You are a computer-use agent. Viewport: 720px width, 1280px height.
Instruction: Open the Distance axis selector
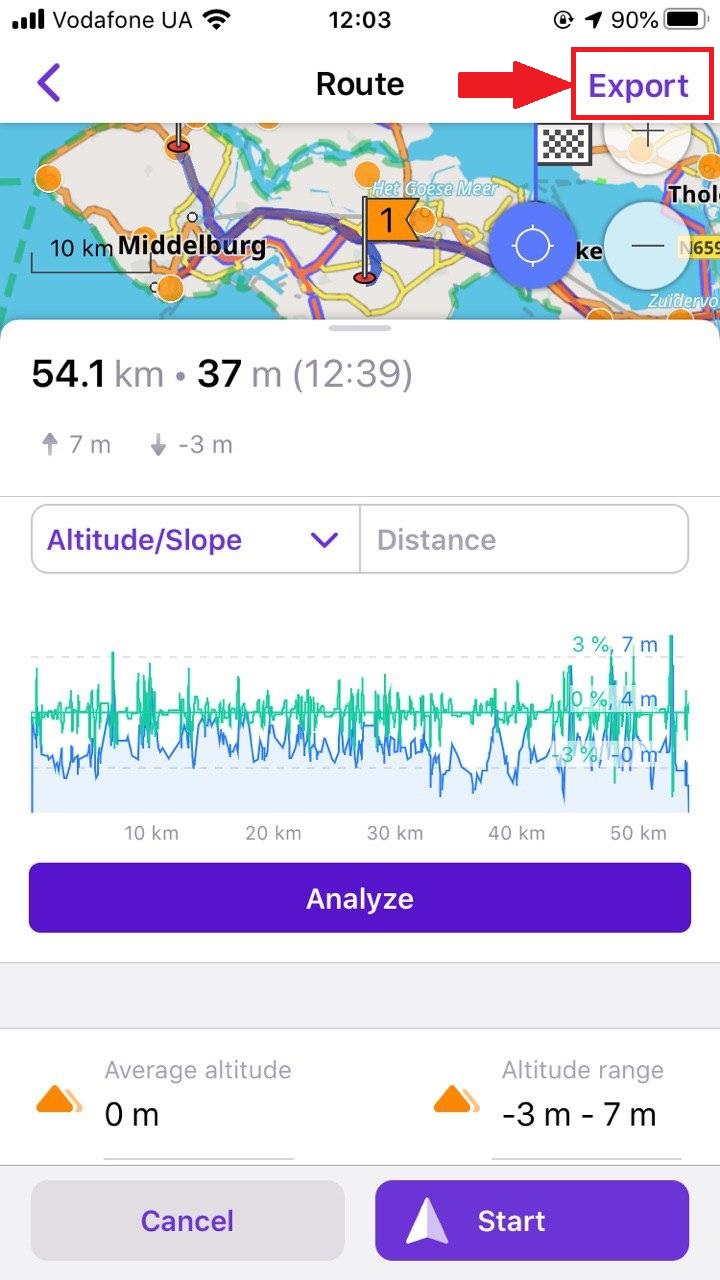tap(524, 540)
